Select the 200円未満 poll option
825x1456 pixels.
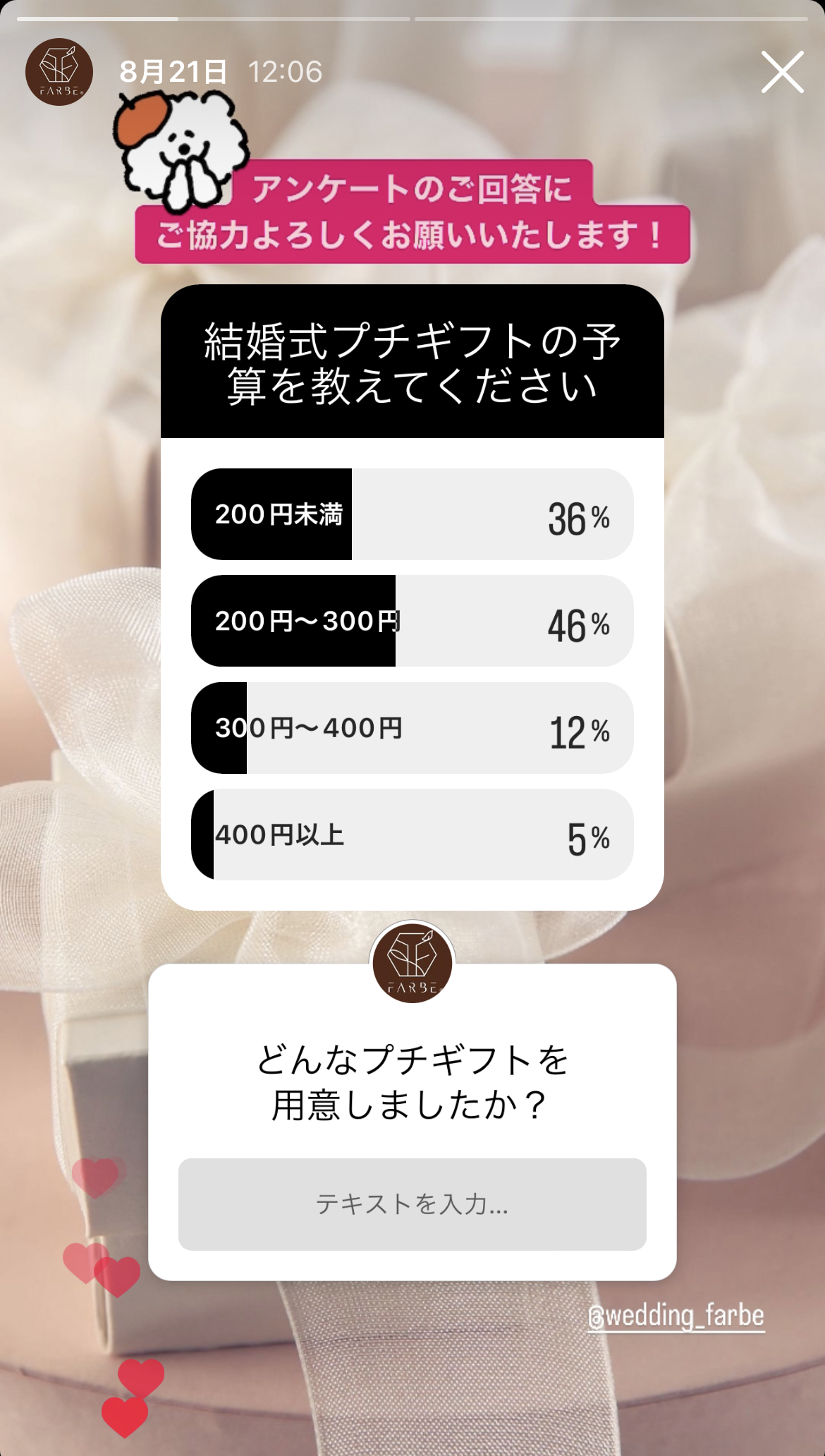(x=412, y=514)
